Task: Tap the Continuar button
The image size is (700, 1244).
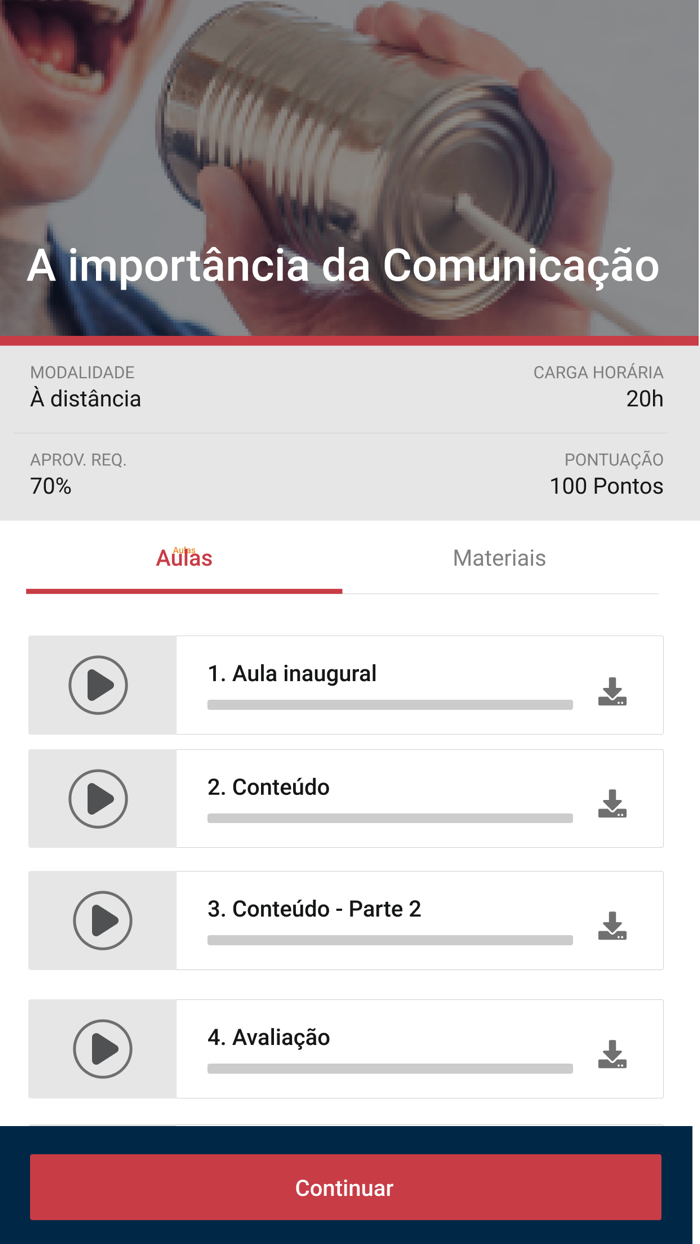Action: point(345,1187)
